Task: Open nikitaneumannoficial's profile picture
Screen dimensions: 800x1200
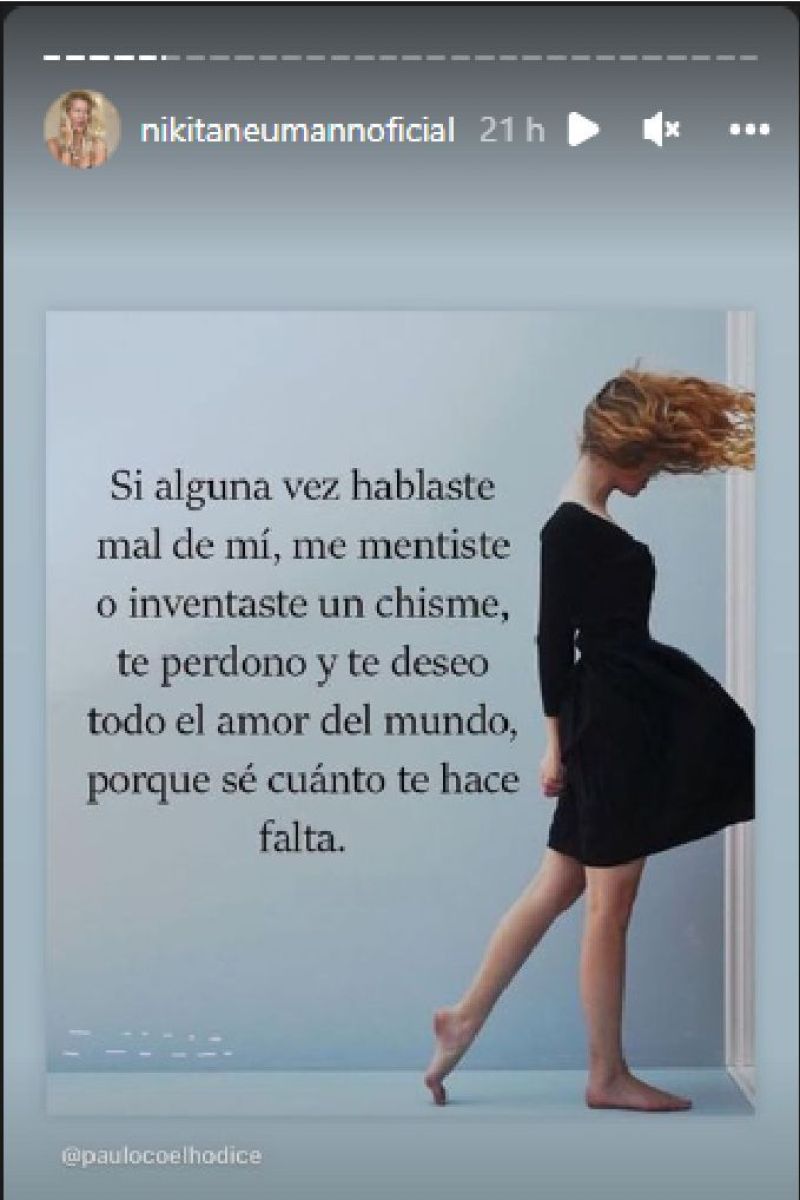Action: (x=82, y=129)
